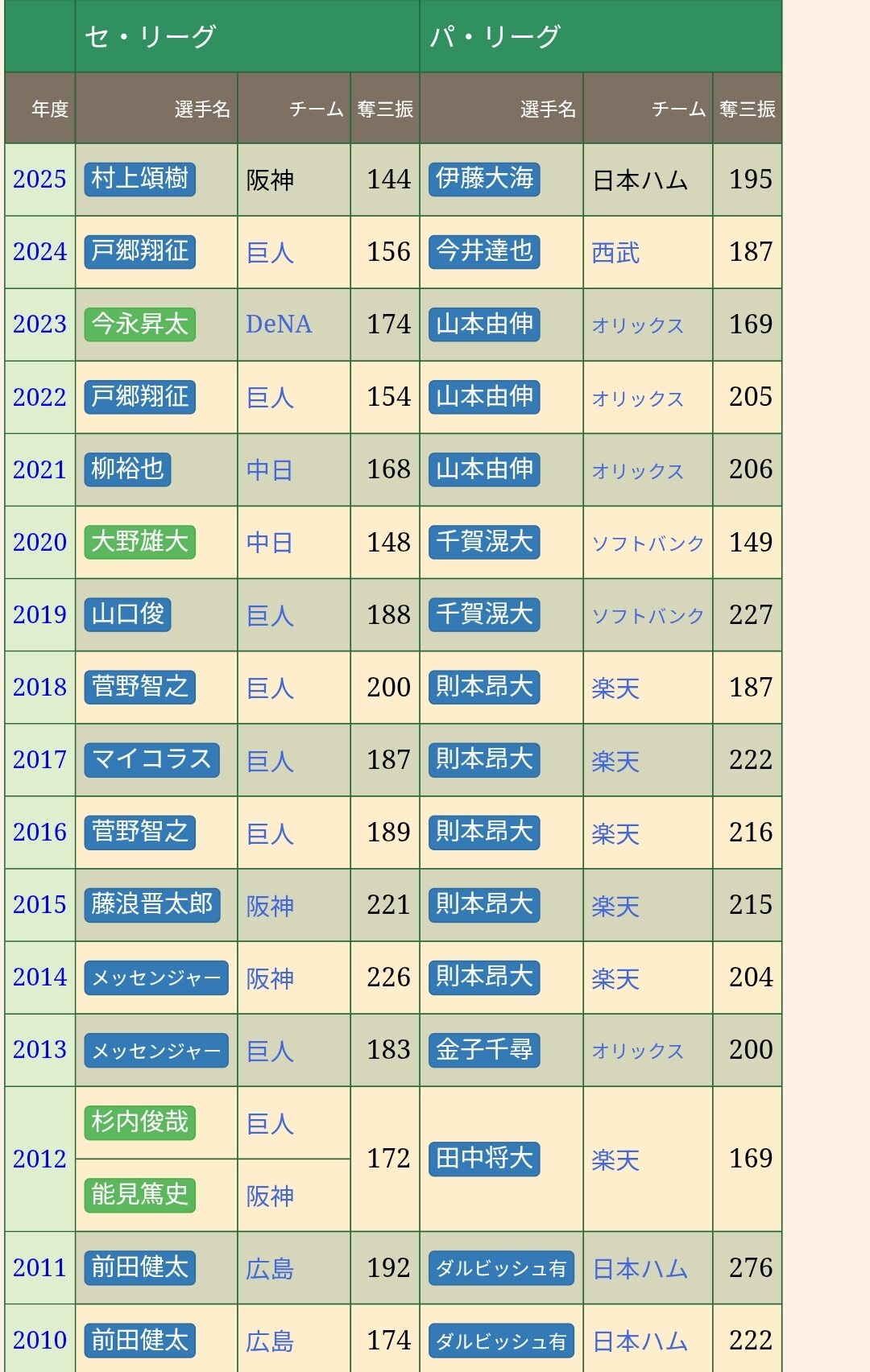This screenshot has width=870, height=1372.
Task: Open the 2019 season link
Action: (x=39, y=614)
